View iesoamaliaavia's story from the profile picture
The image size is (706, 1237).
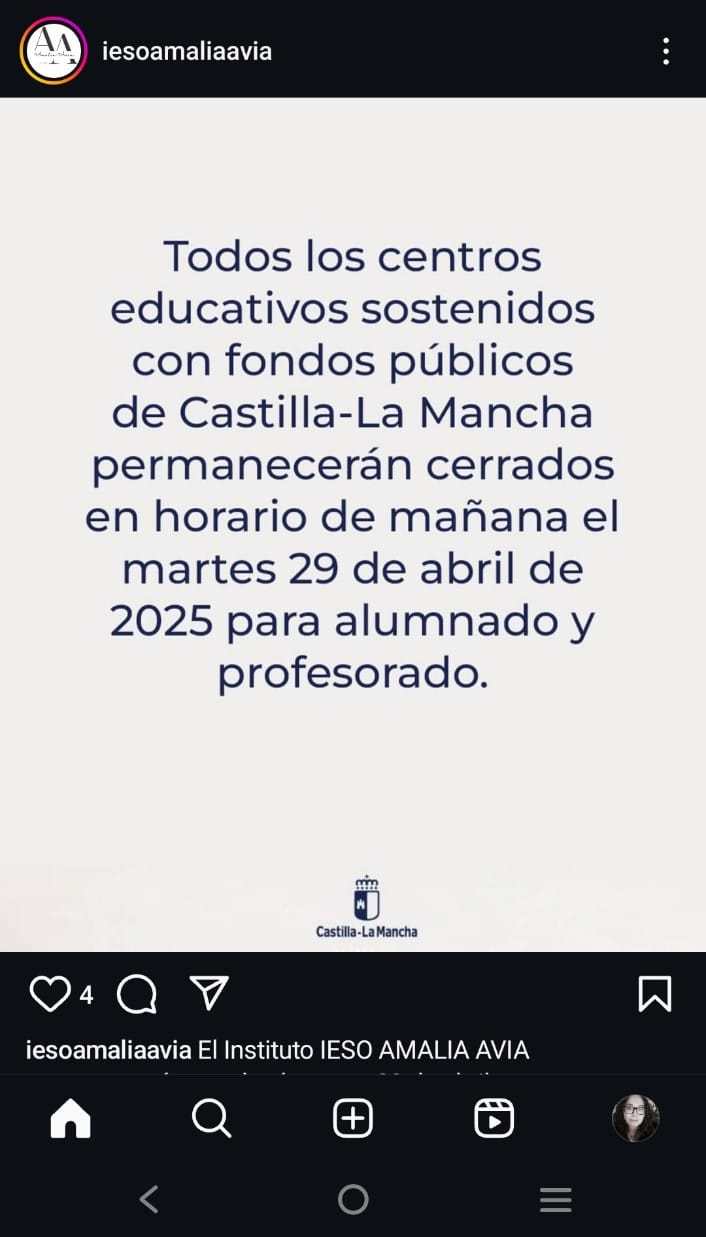click(53, 50)
